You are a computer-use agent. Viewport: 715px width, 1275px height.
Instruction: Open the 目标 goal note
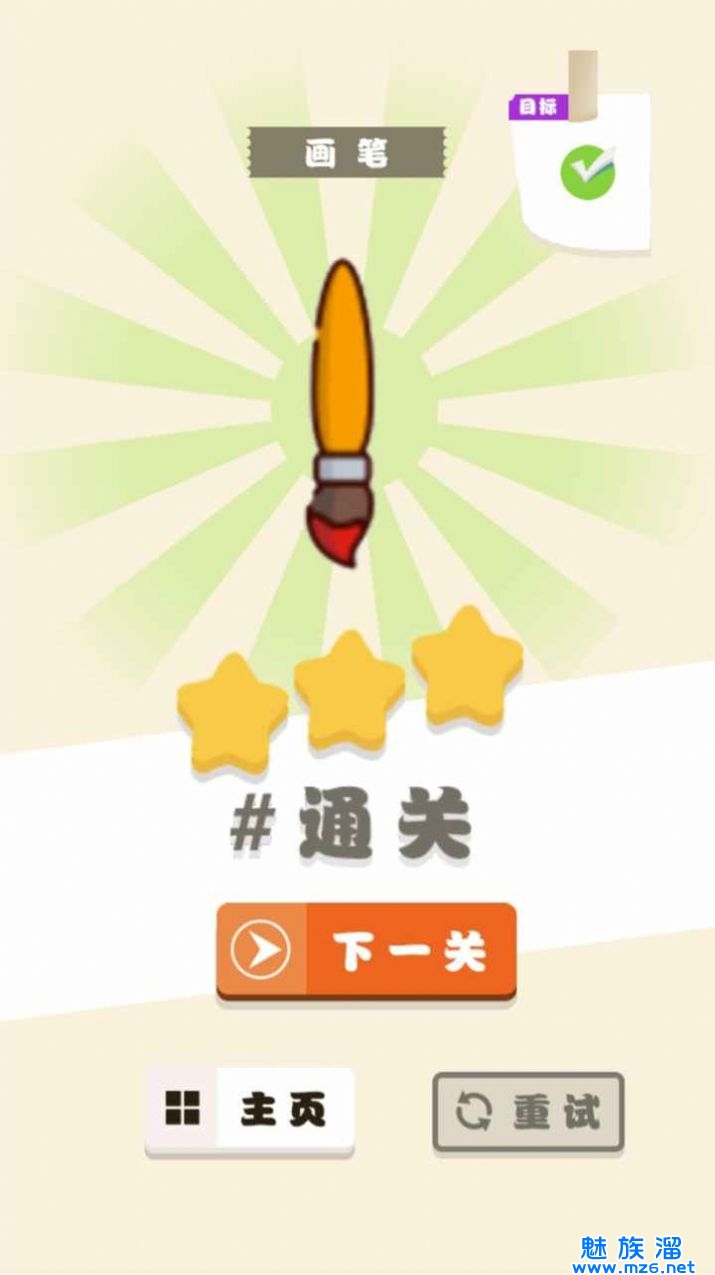pos(583,170)
